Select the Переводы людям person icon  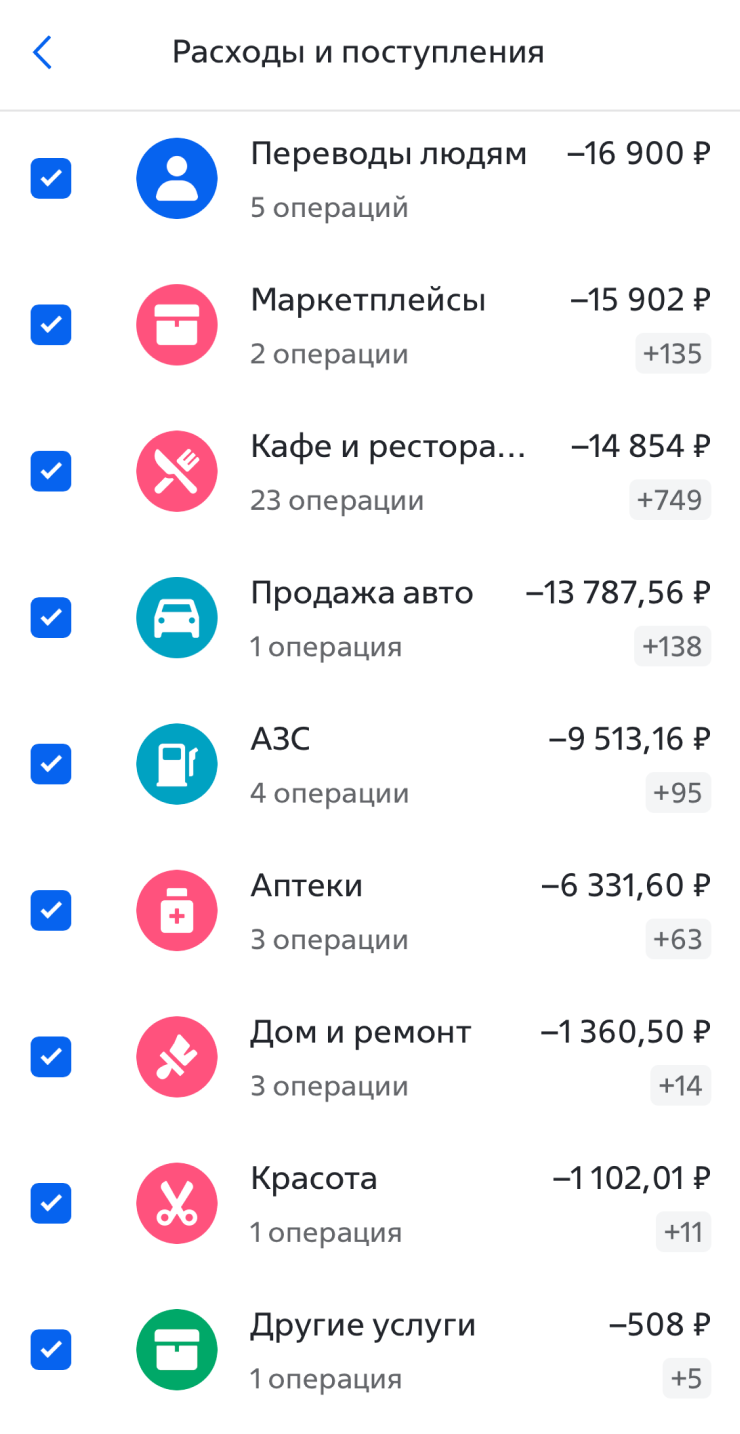177,178
